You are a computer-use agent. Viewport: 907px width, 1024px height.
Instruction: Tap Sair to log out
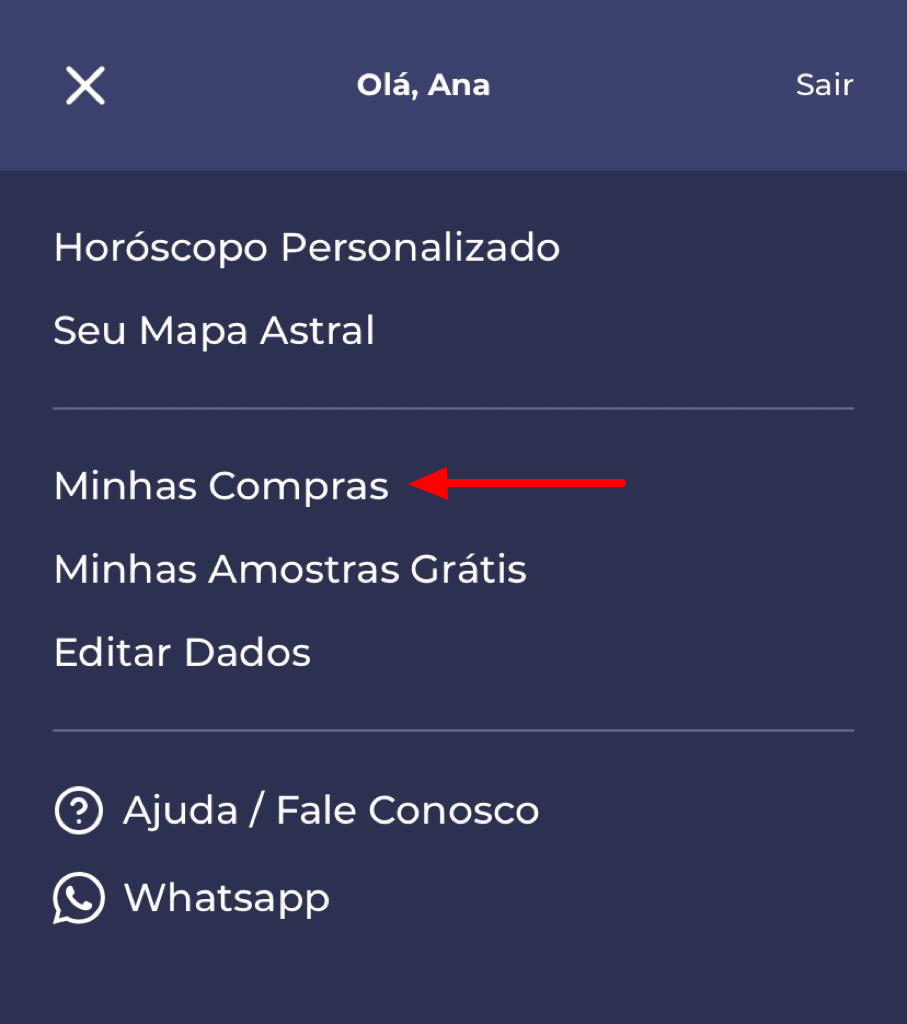point(824,85)
